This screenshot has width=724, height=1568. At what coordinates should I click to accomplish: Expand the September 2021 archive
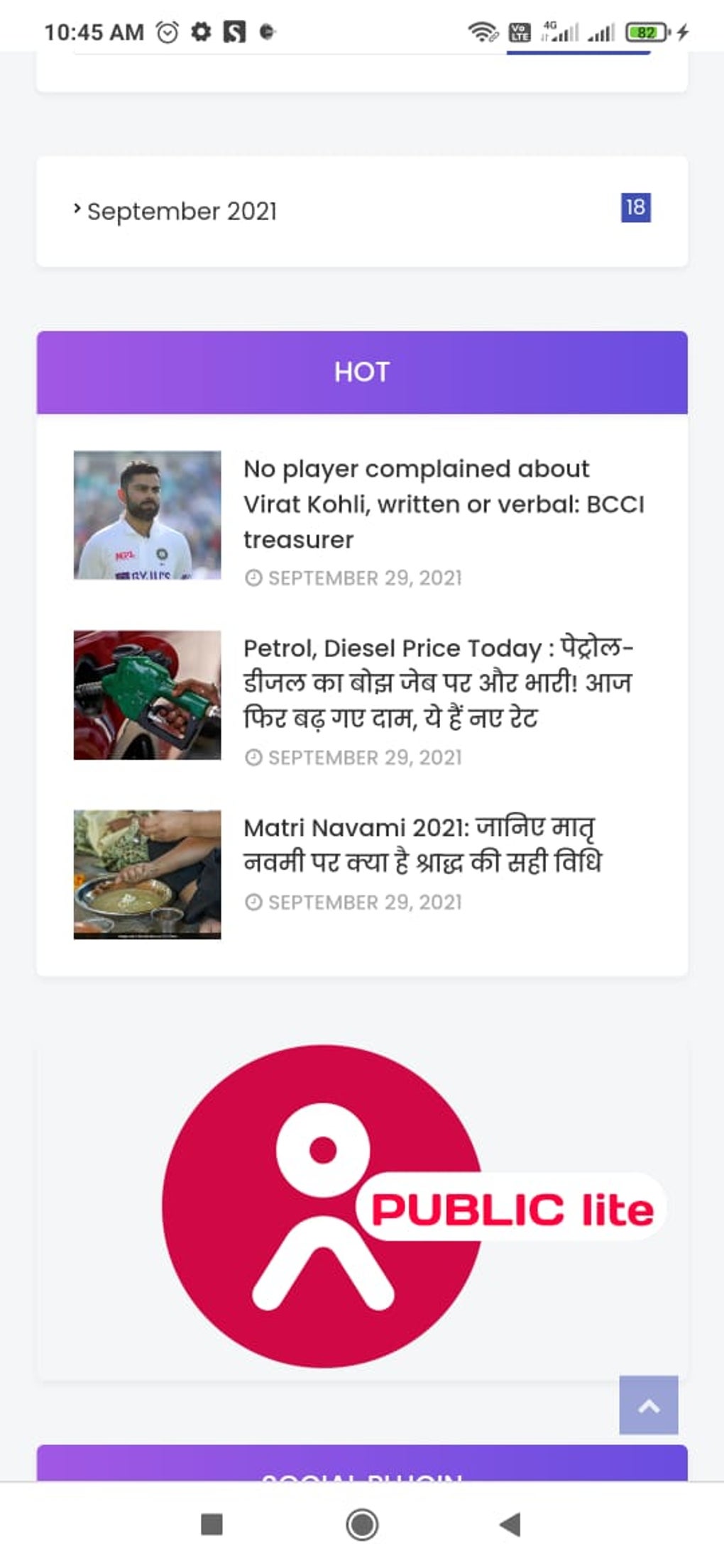181,211
